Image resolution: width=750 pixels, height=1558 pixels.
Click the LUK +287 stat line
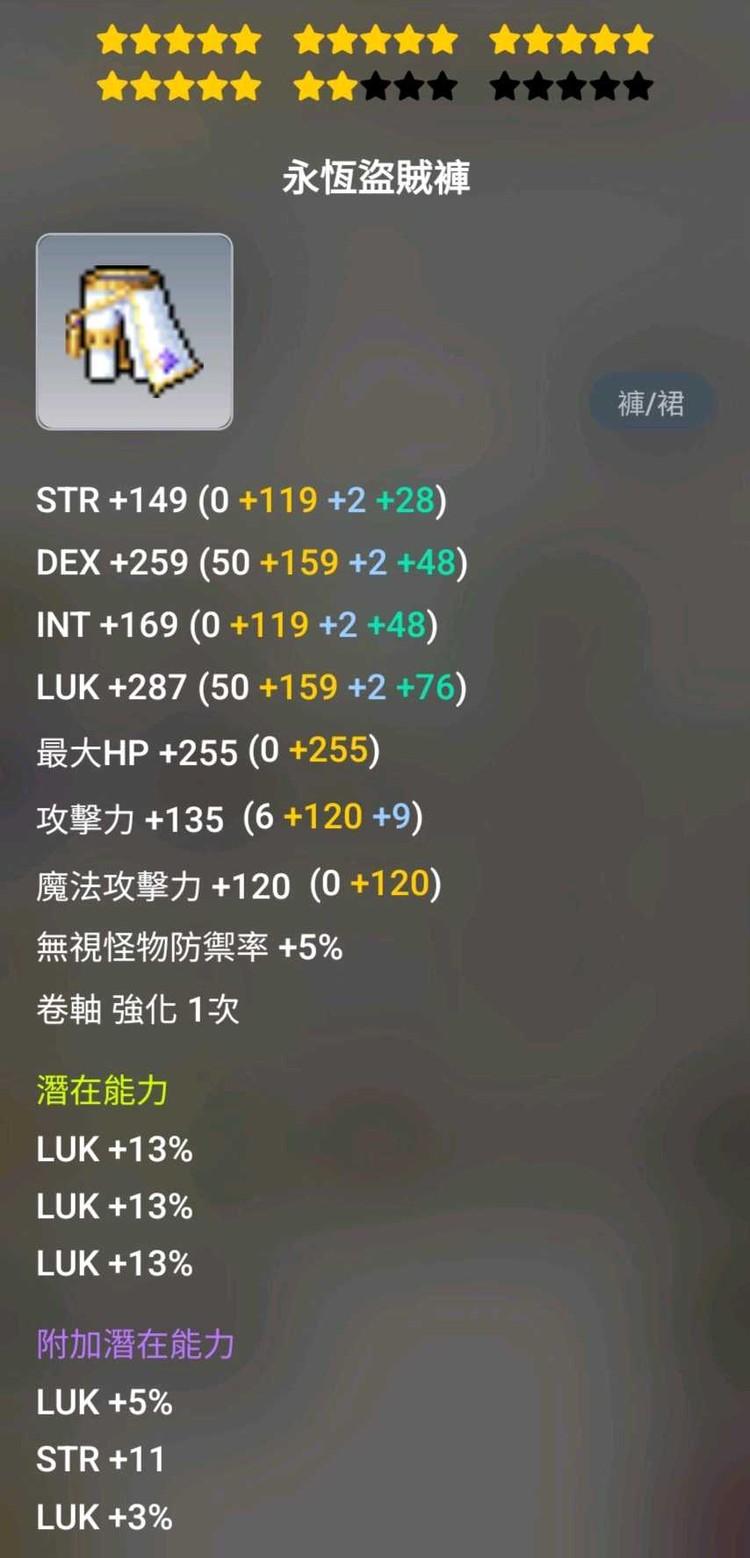point(250,687)
